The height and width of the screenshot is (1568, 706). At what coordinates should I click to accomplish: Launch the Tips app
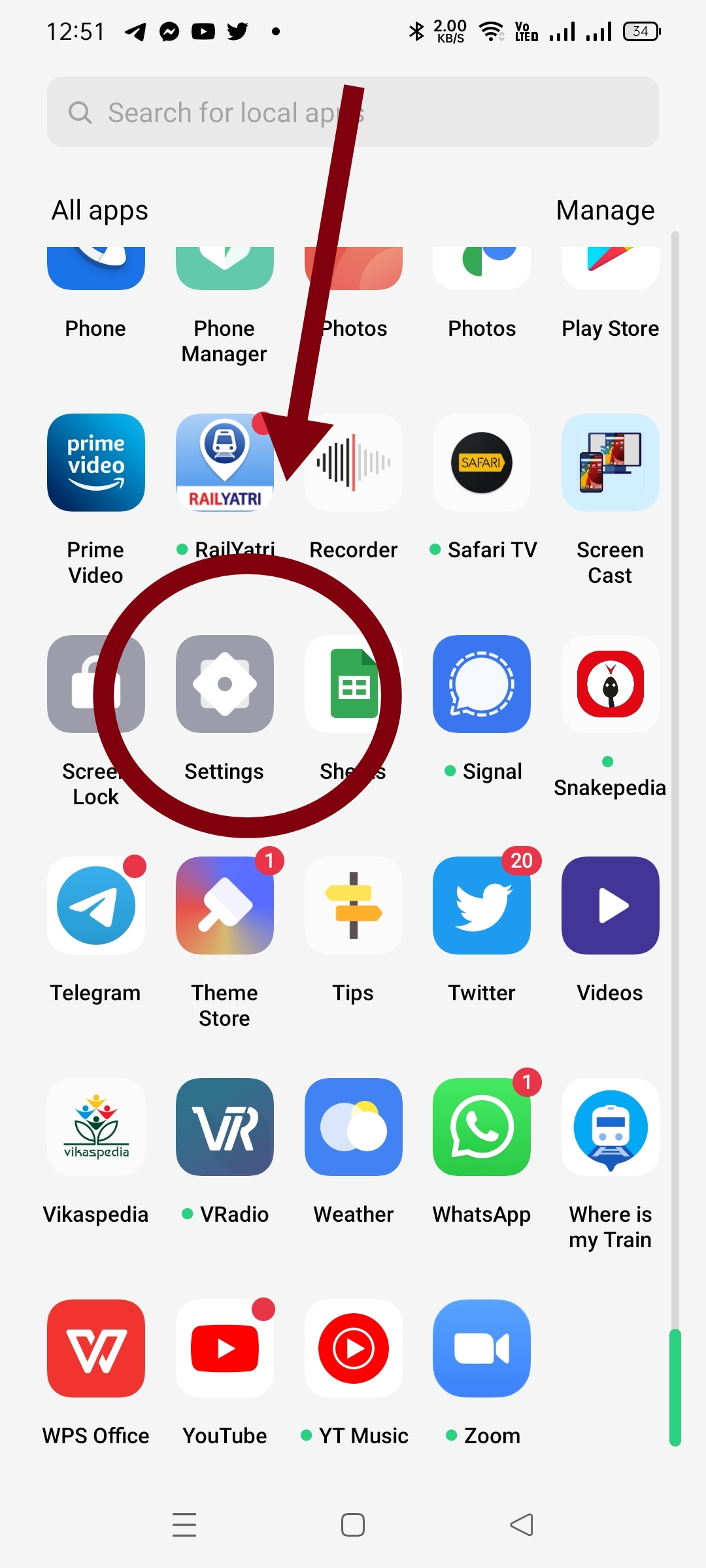pos(354,906)
